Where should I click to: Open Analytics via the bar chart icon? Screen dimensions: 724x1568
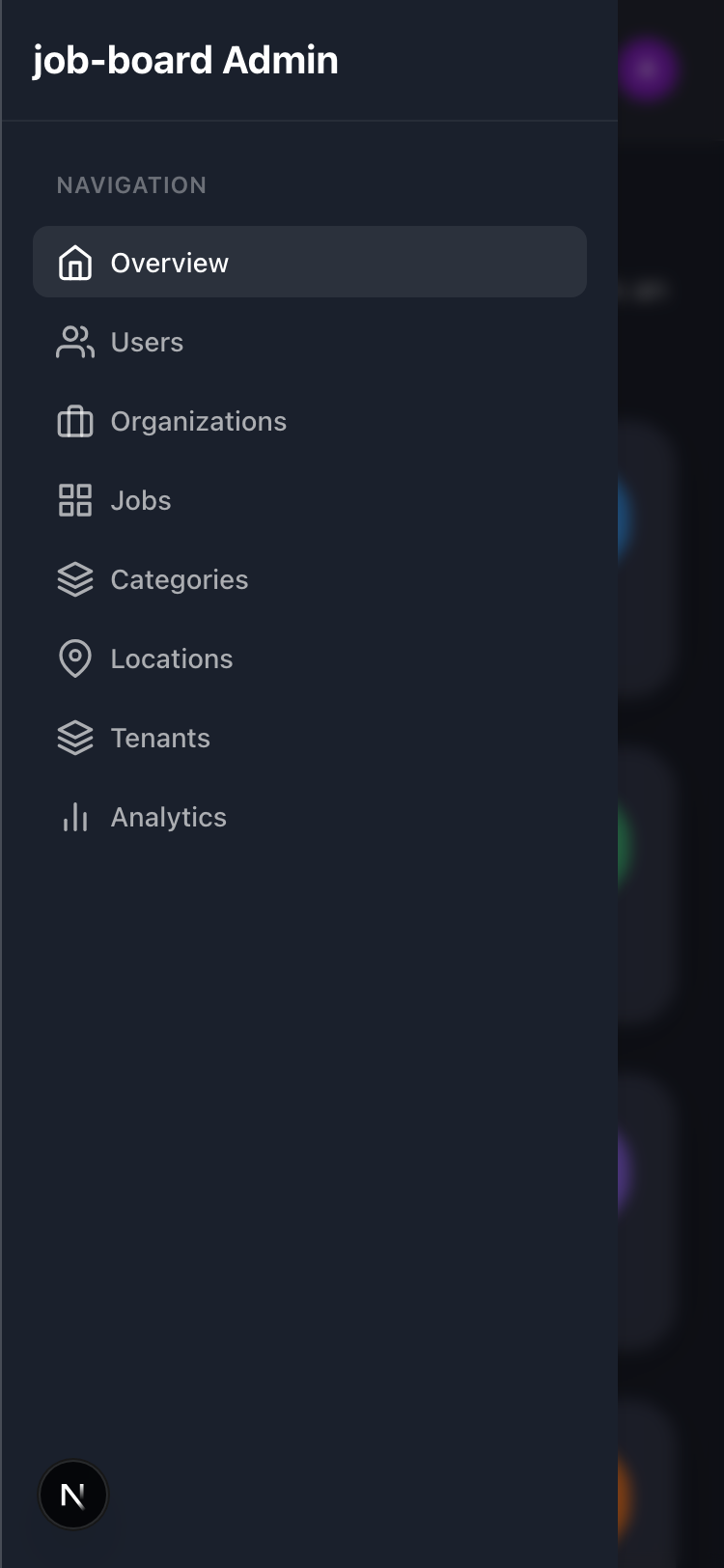tap(74, 816)
